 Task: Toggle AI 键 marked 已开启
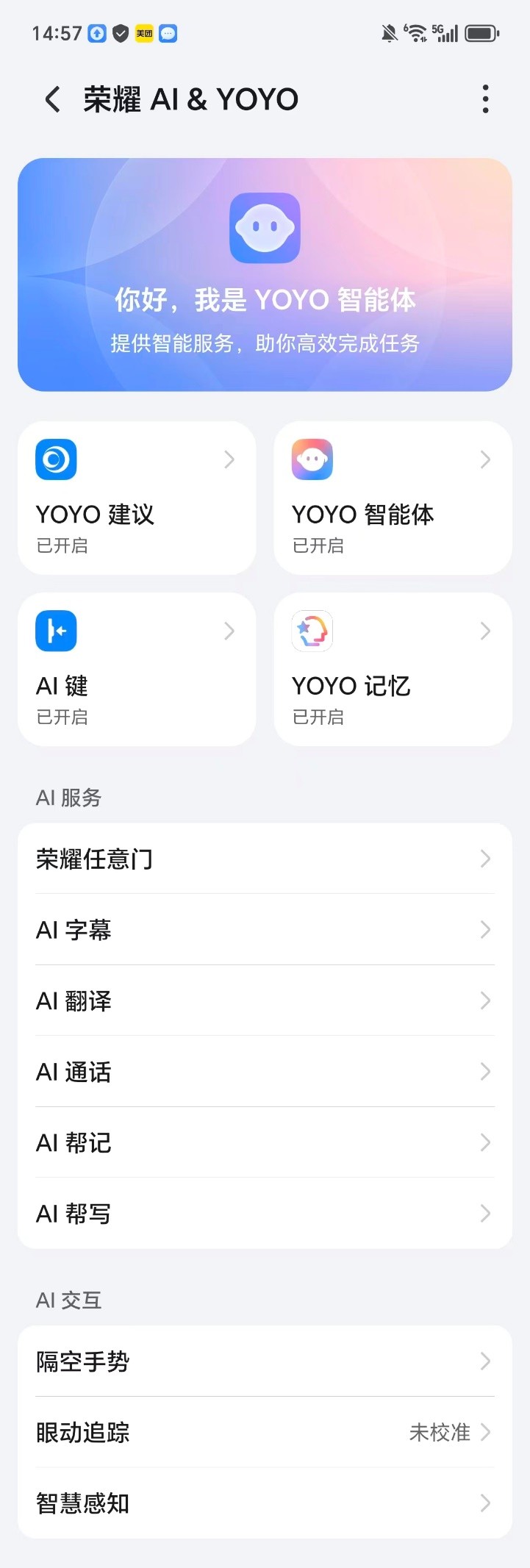click(62, 717)
